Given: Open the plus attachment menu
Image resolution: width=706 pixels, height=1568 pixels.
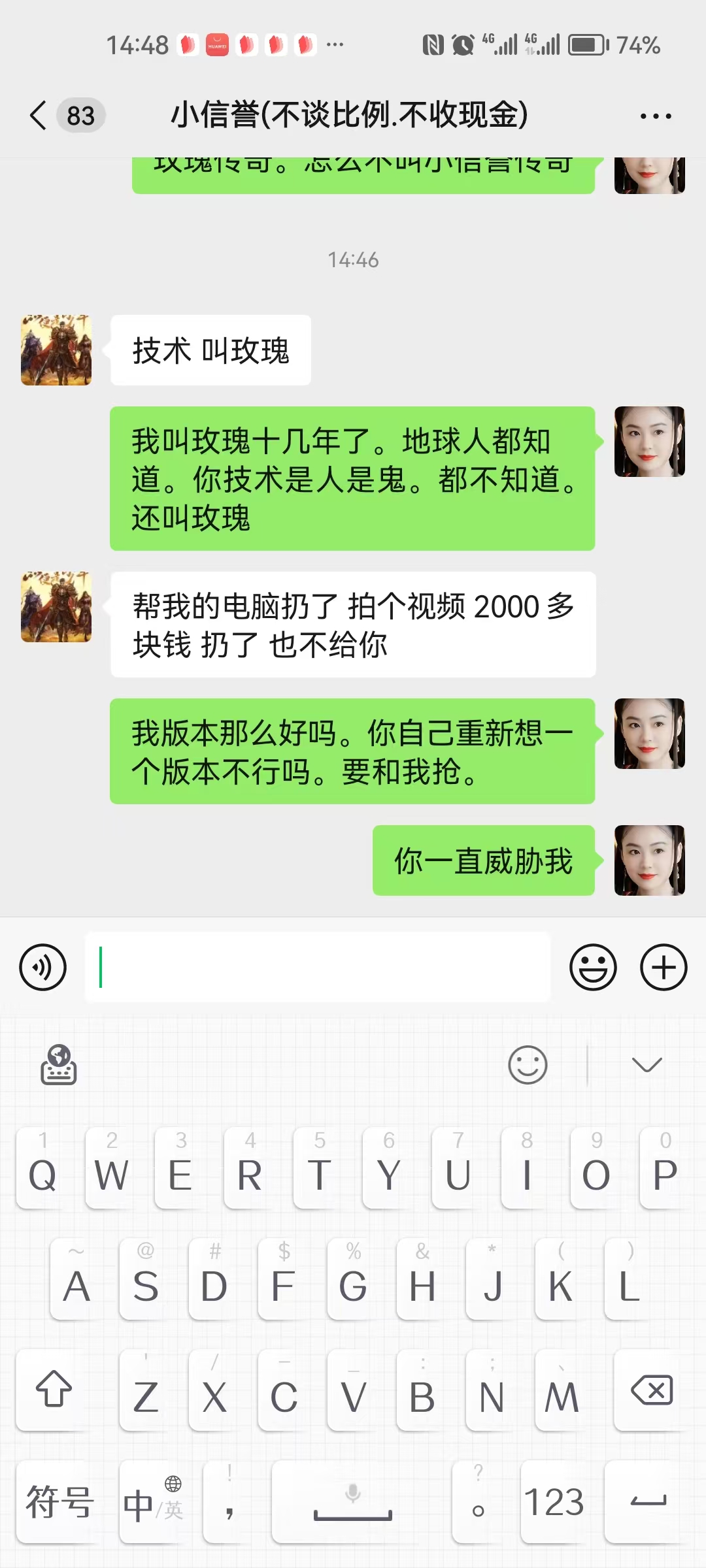Looking at the screenshot, I should click(x=664, y=967).
